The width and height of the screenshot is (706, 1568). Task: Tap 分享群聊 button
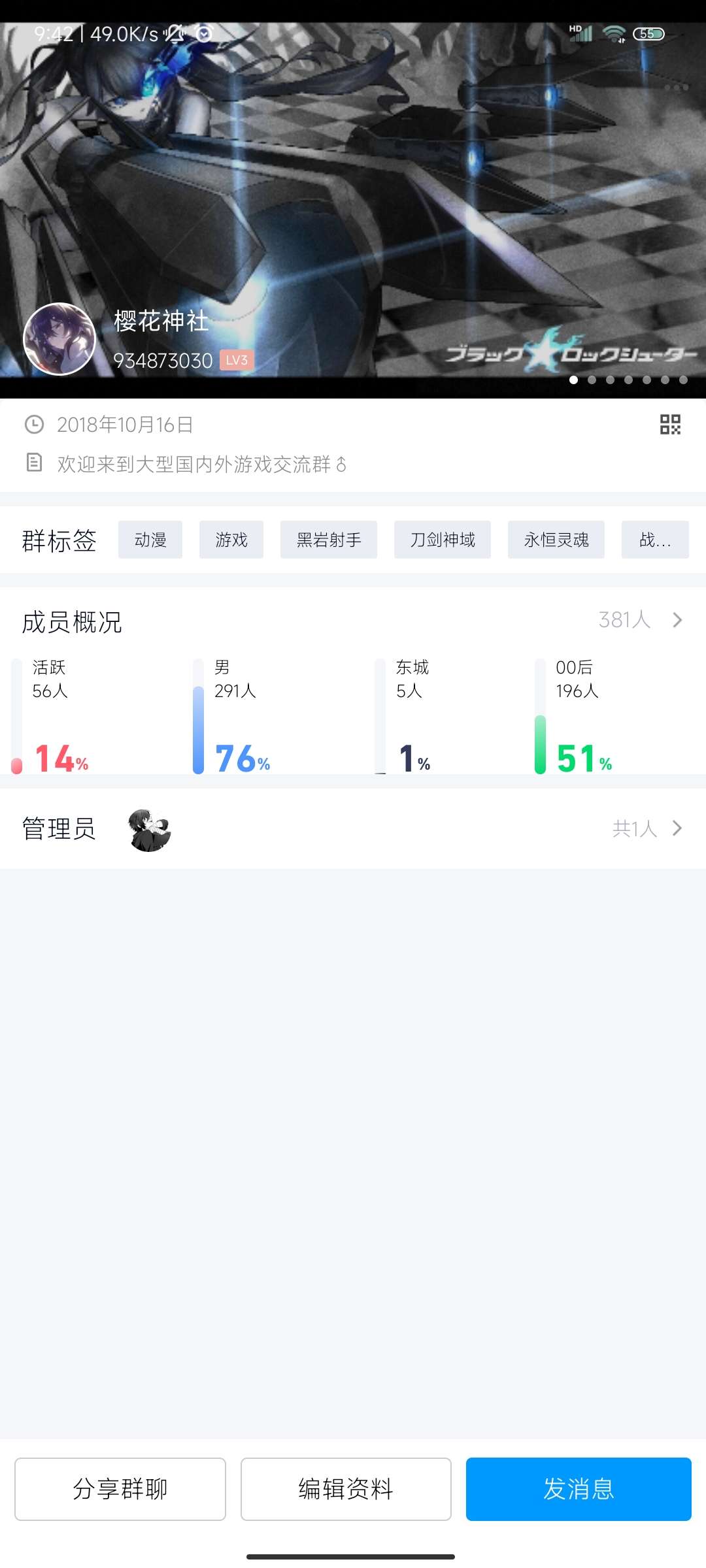point(120,1489)
